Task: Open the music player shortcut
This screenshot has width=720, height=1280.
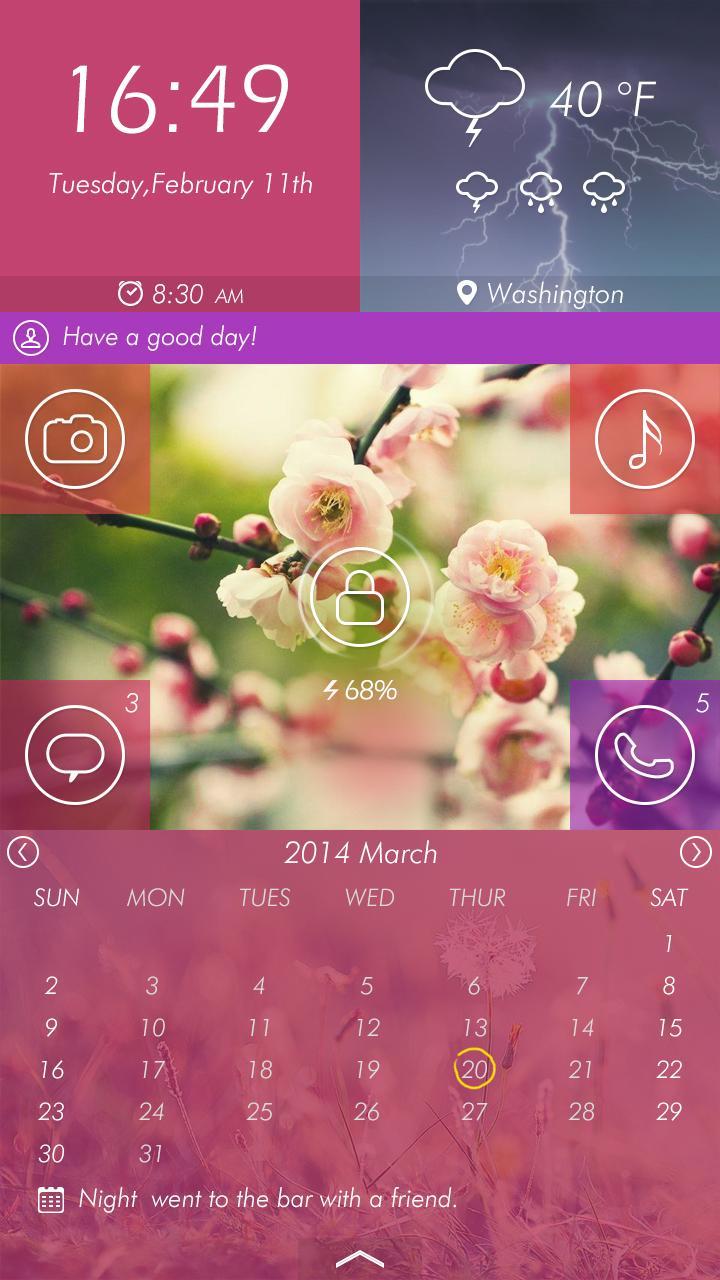Action: (645, 440)
